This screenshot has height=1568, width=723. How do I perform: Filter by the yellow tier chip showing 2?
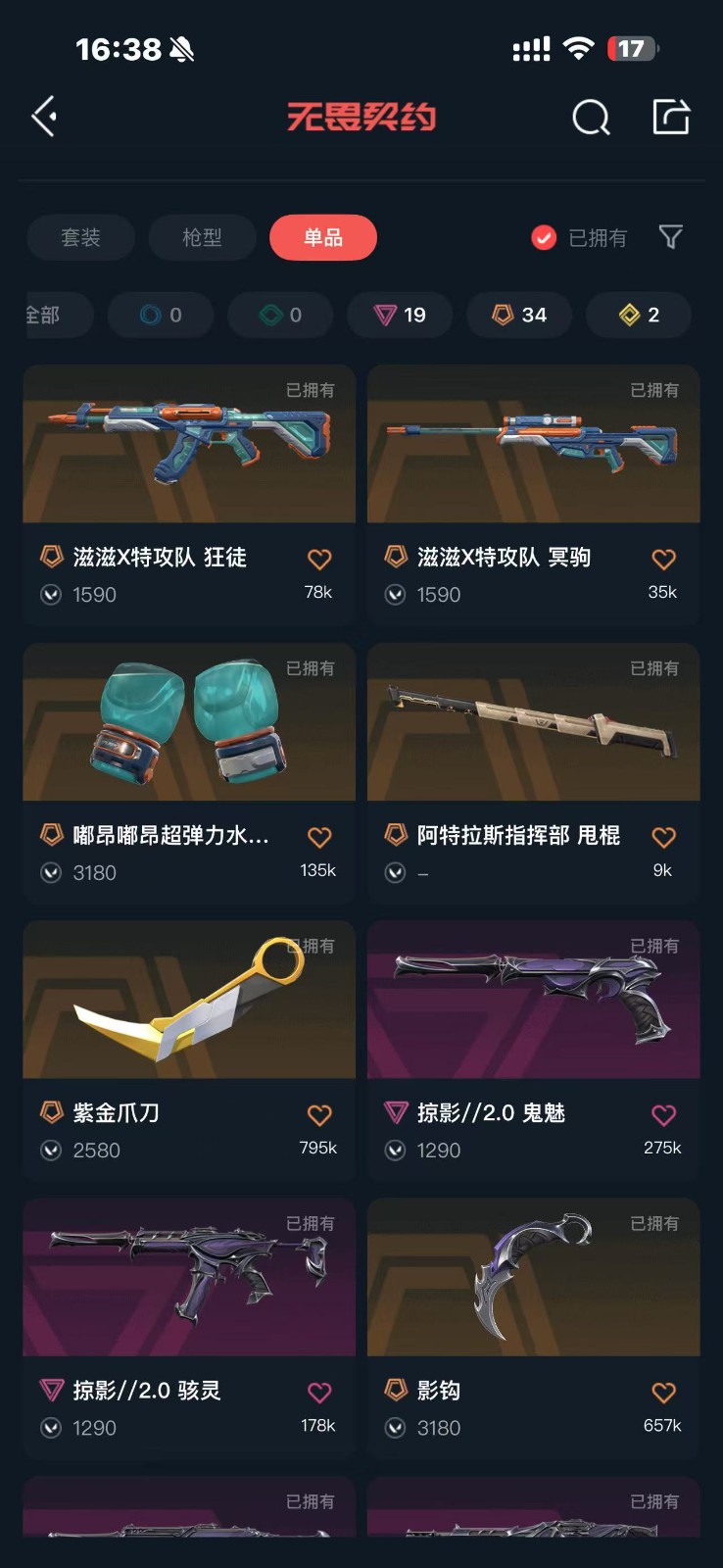[639, 315]
